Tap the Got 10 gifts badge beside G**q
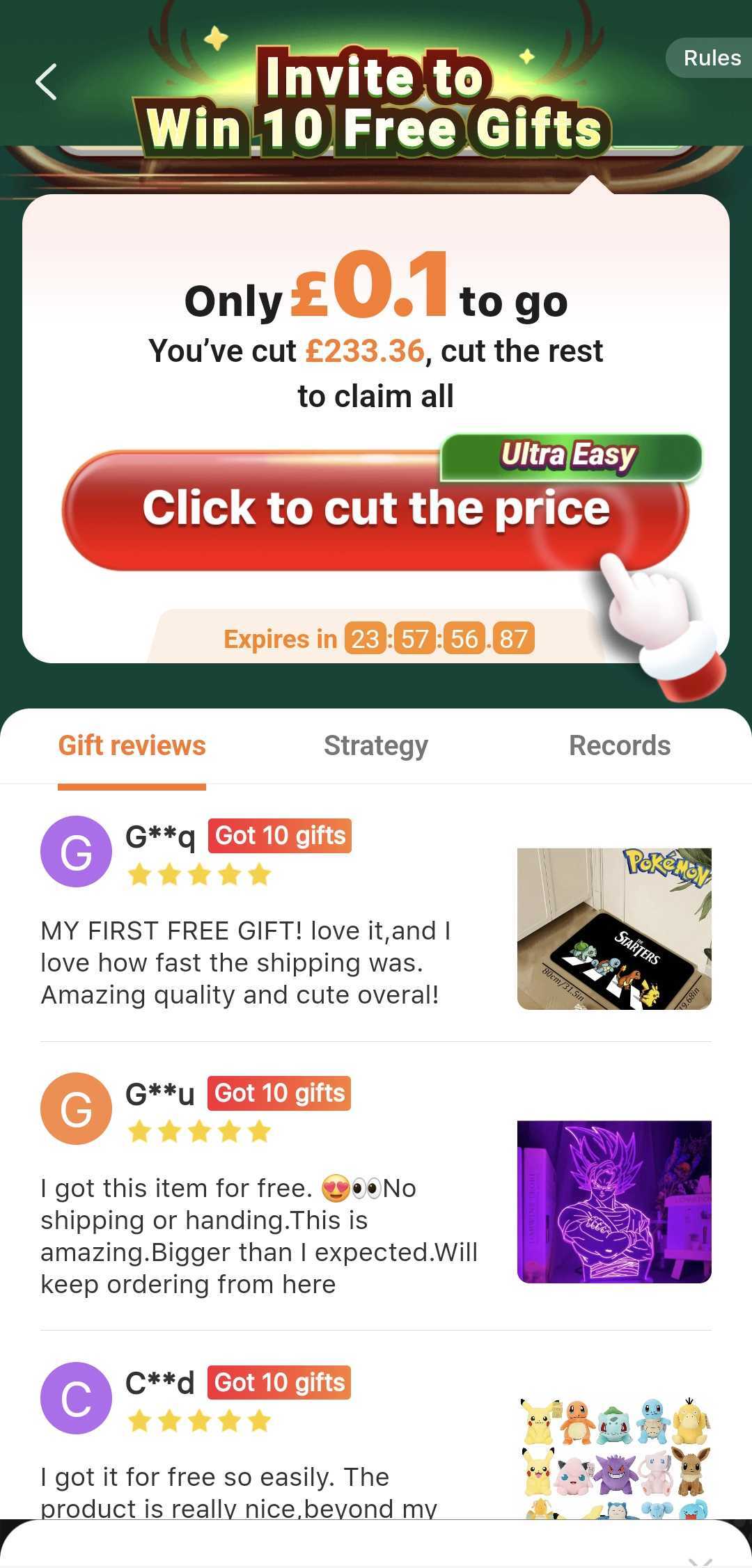The height and width of the screenshot is (1568, 752). click(279, 836)
